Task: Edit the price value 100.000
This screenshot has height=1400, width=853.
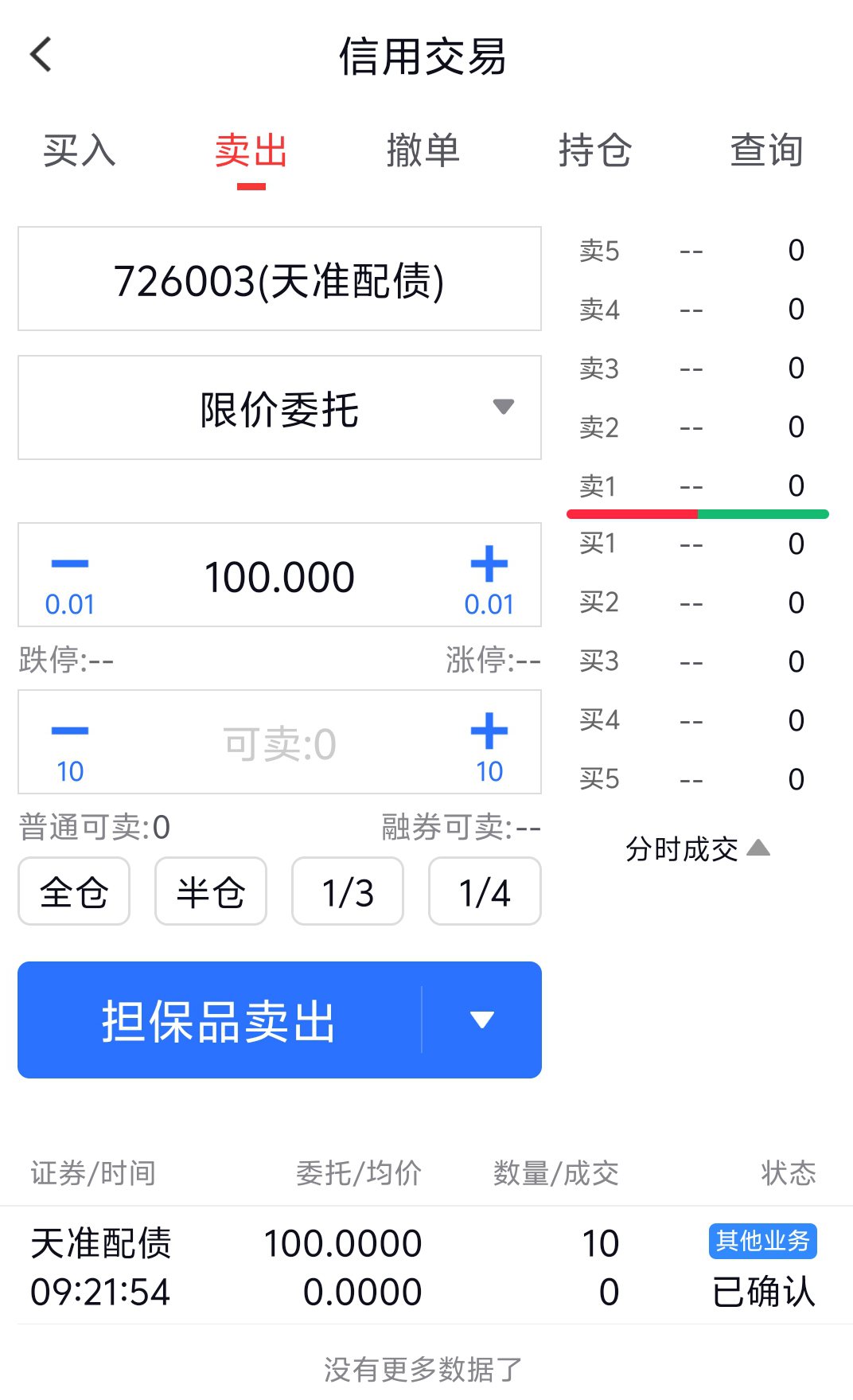Action: pos(279,577)
